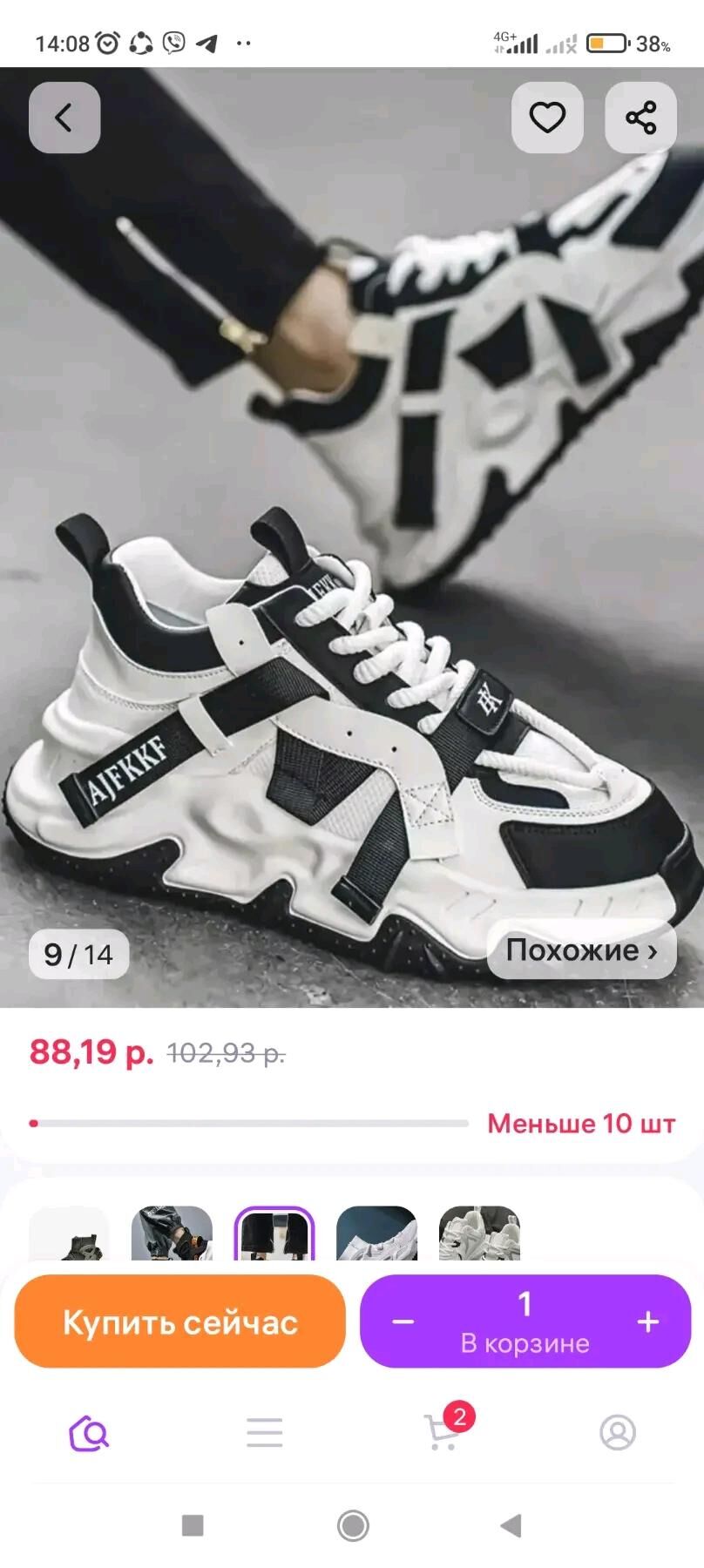Select the second variant thumbnail with the orange accent

[x=172, y=1233]
